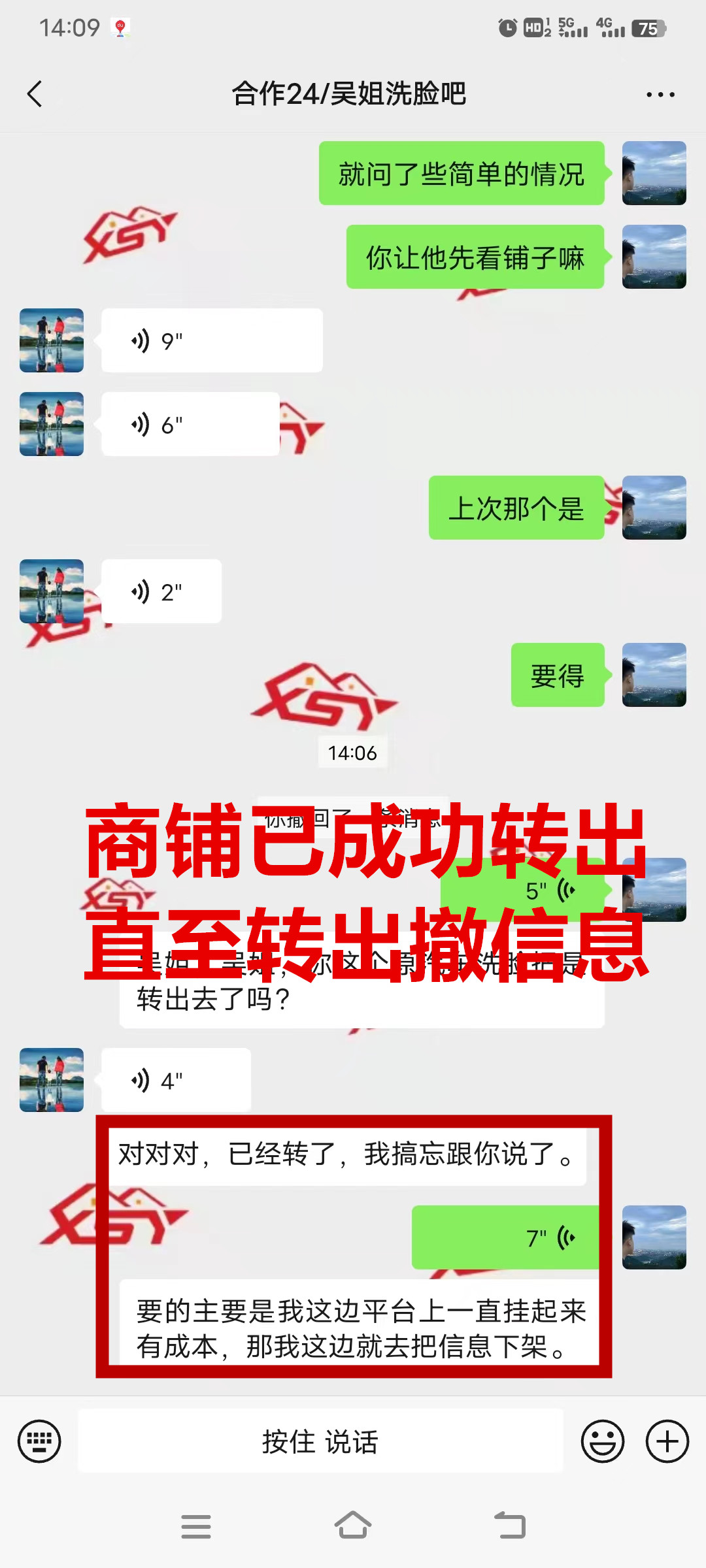Image resolution: width=706 pixels, height=1568 pixels.
Task: Play the 6-second voice message
Action: [190, 424]
